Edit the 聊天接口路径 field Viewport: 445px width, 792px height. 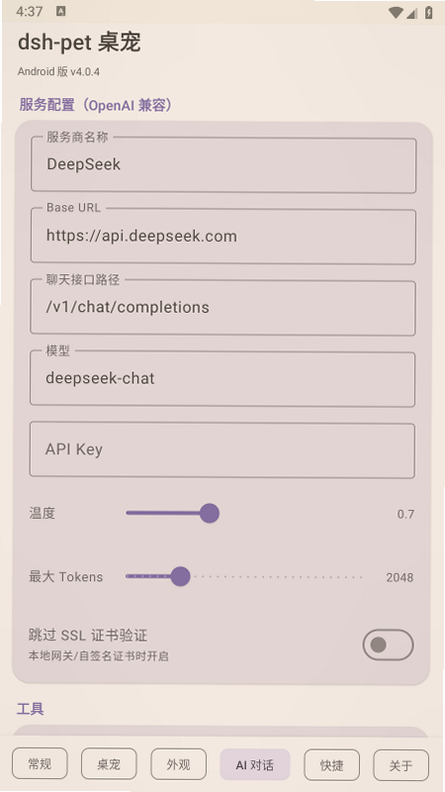tap(223, 308)
